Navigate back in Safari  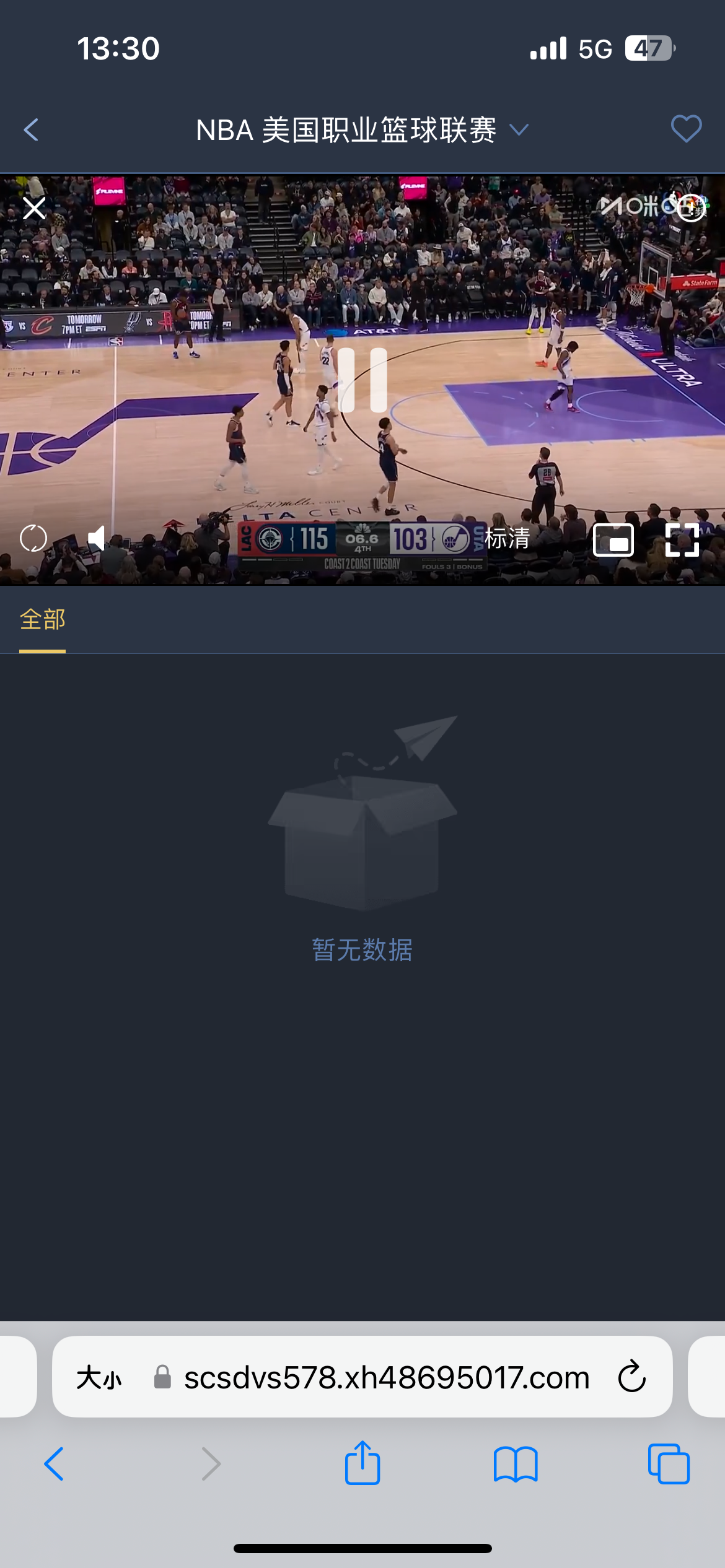click(x=54, y=1464)
